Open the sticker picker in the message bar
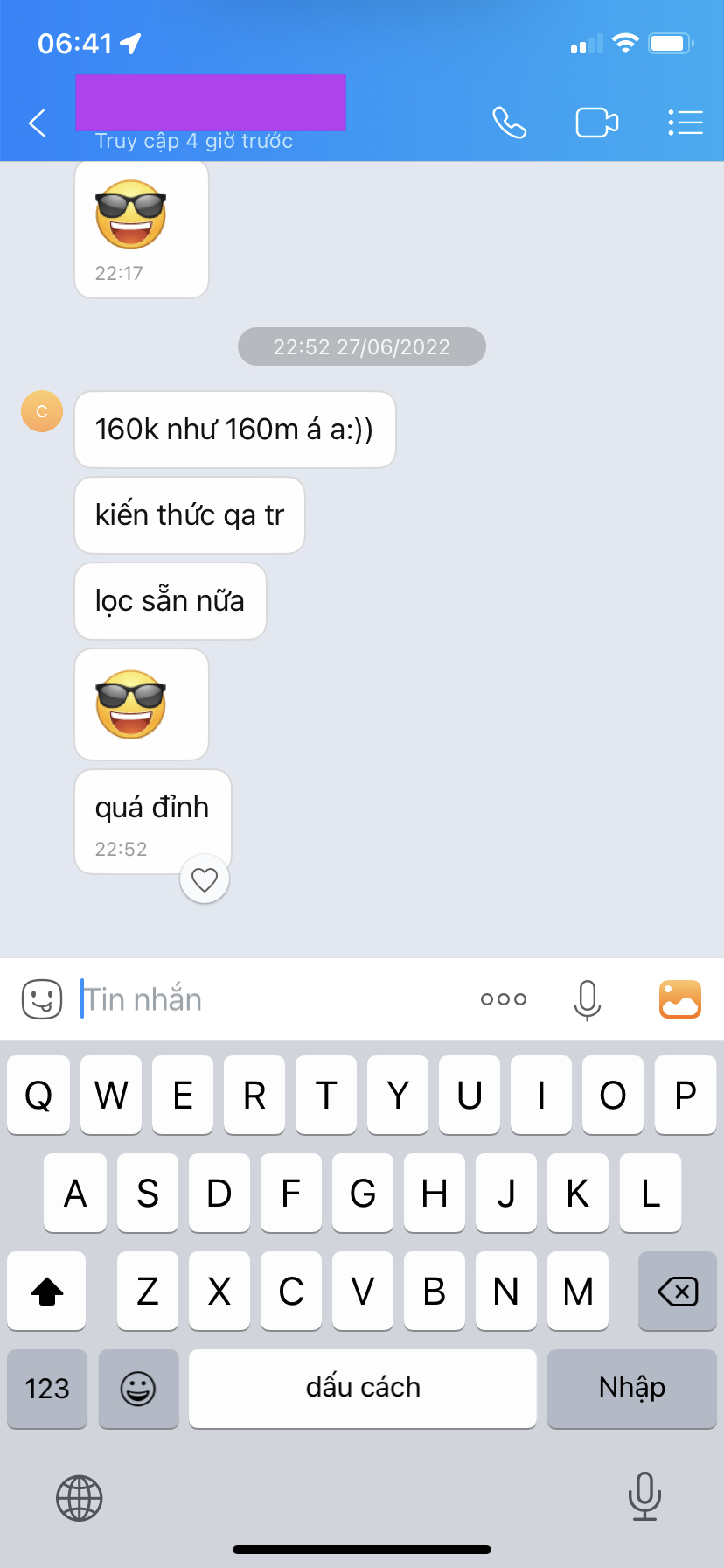Viewport: 724px width, 1568px height. pyautogui.click(x=41, y=998)
